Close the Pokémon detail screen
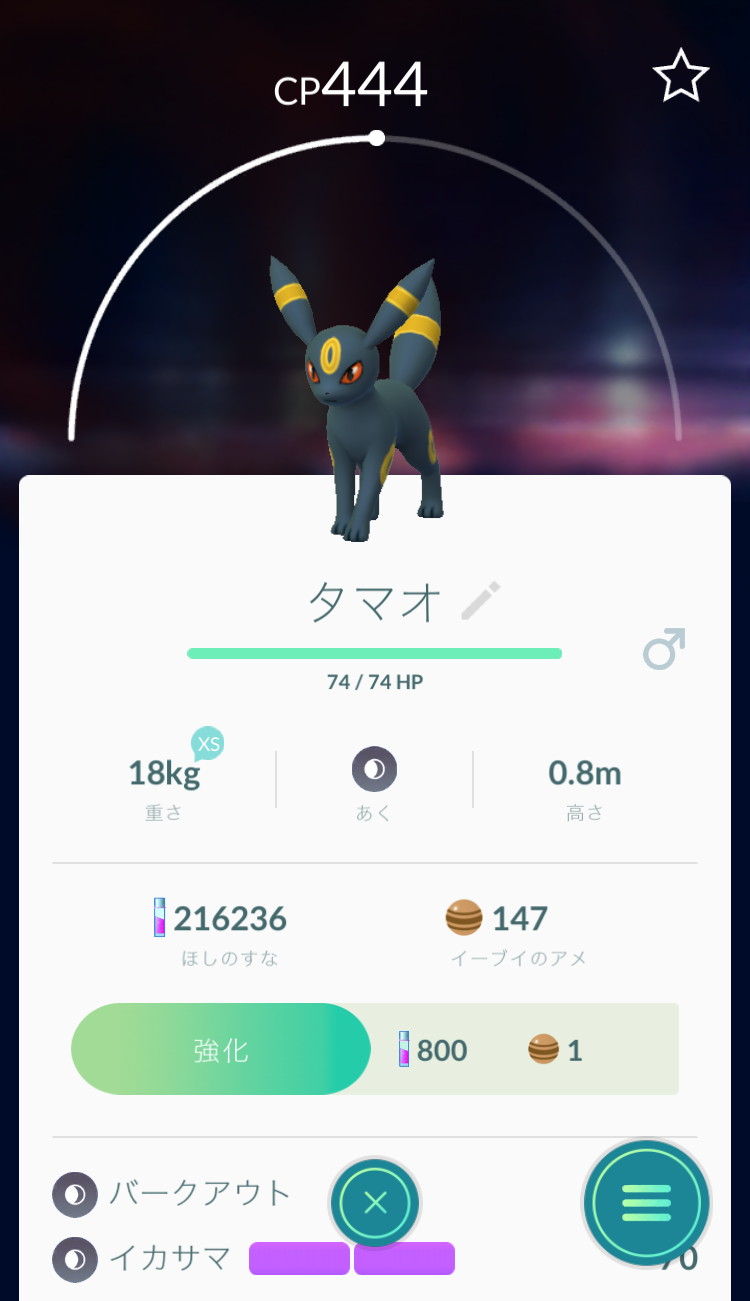The image size is (750, 1301). click(375, 1202)
